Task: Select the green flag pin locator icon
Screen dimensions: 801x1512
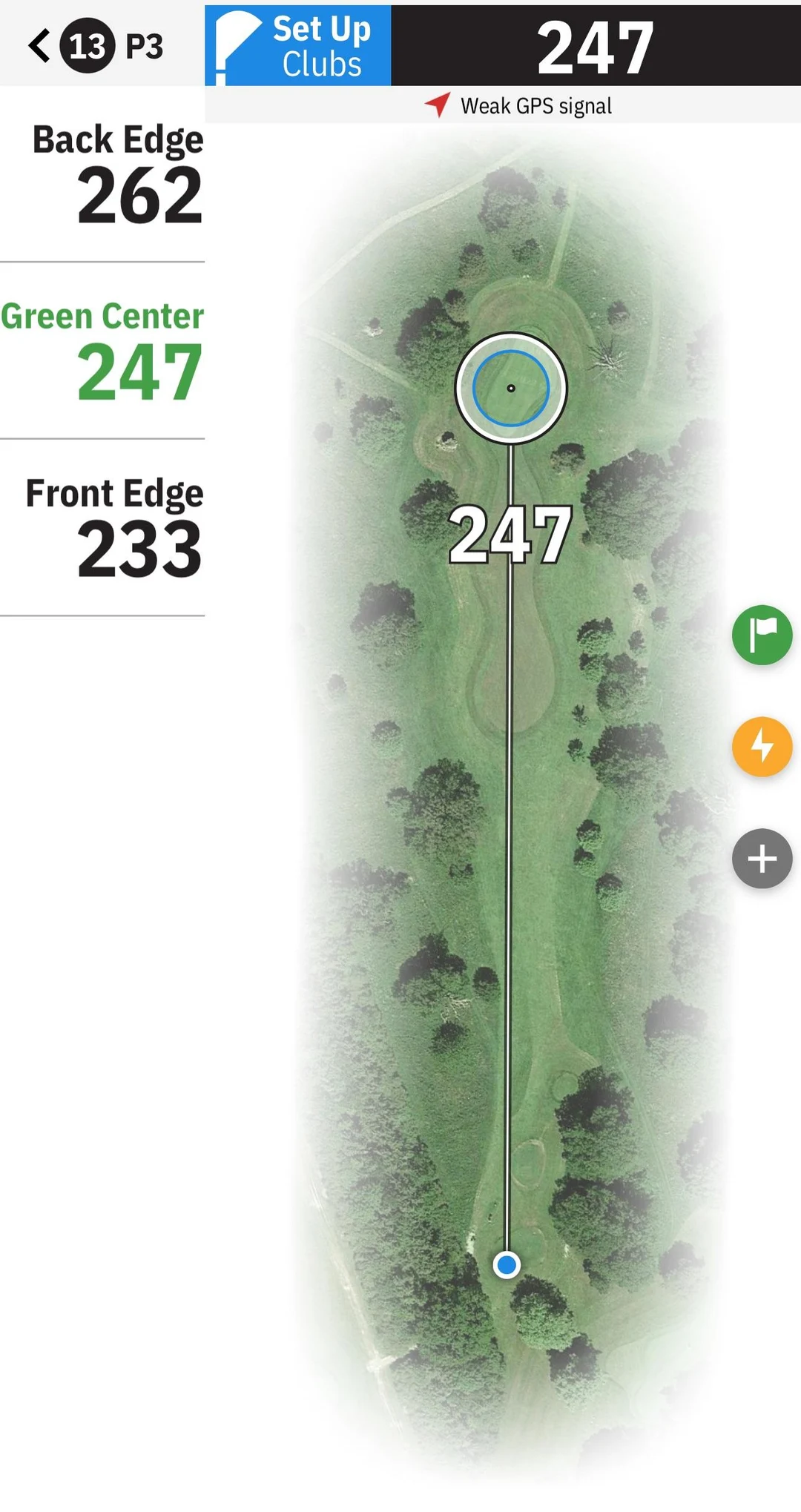Action: tap(761, 635)
